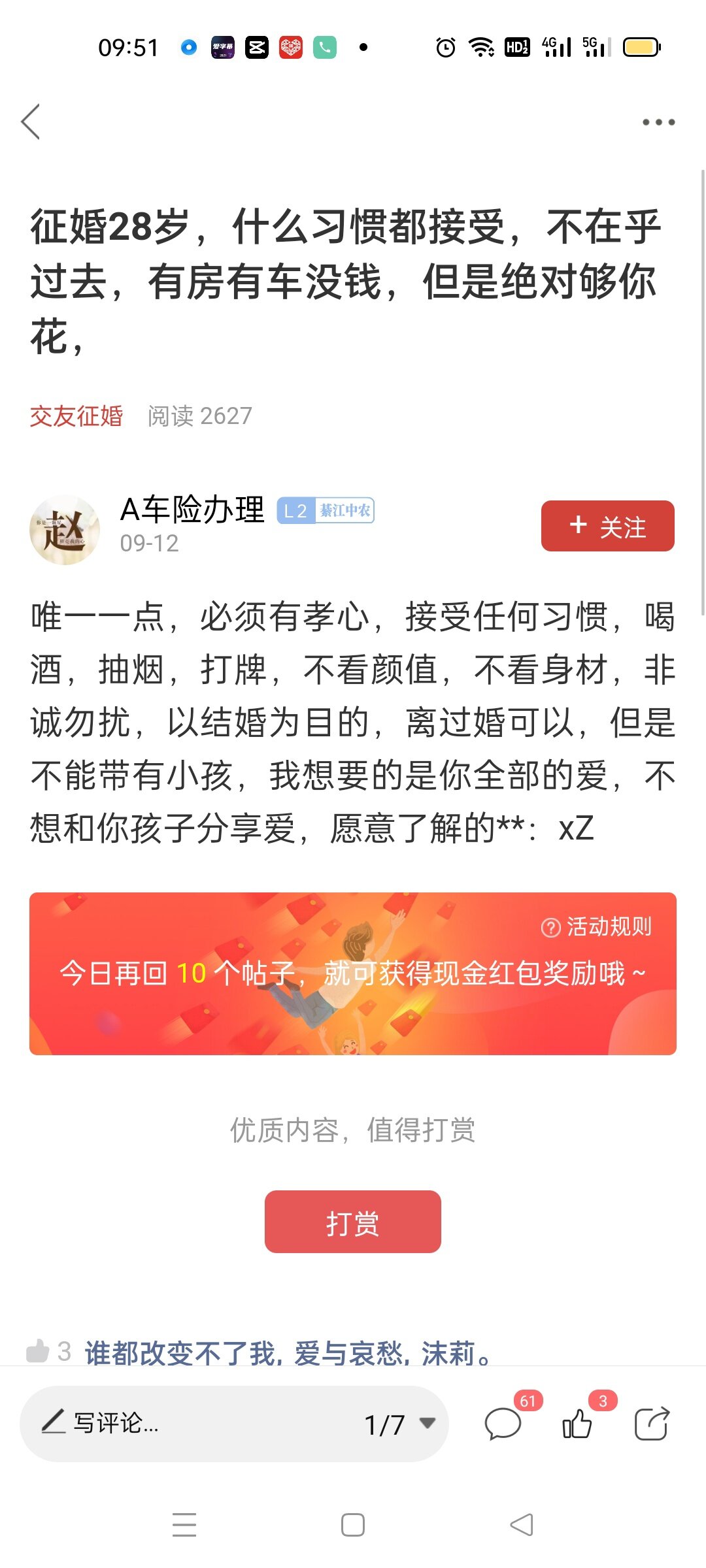Expand the 1/7 page selector

coord(400,1424)
